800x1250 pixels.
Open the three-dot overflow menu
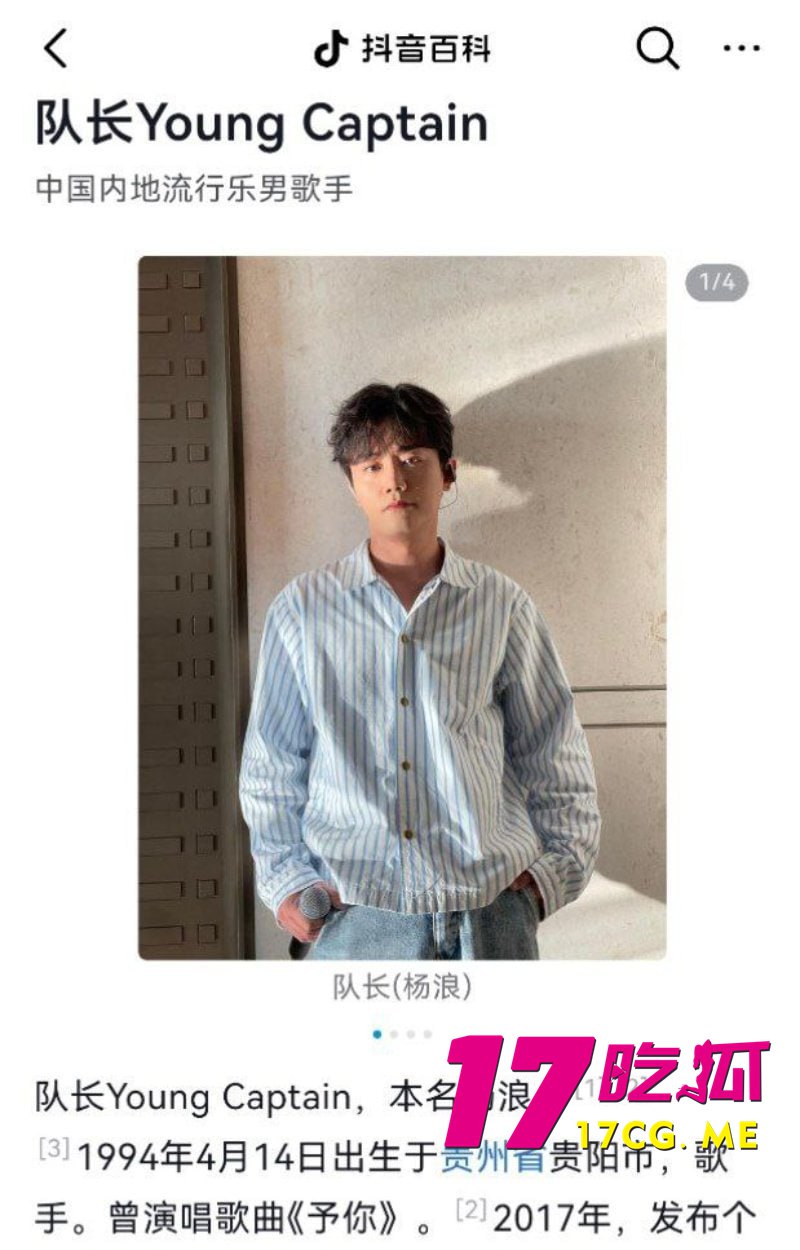point(741,48)
